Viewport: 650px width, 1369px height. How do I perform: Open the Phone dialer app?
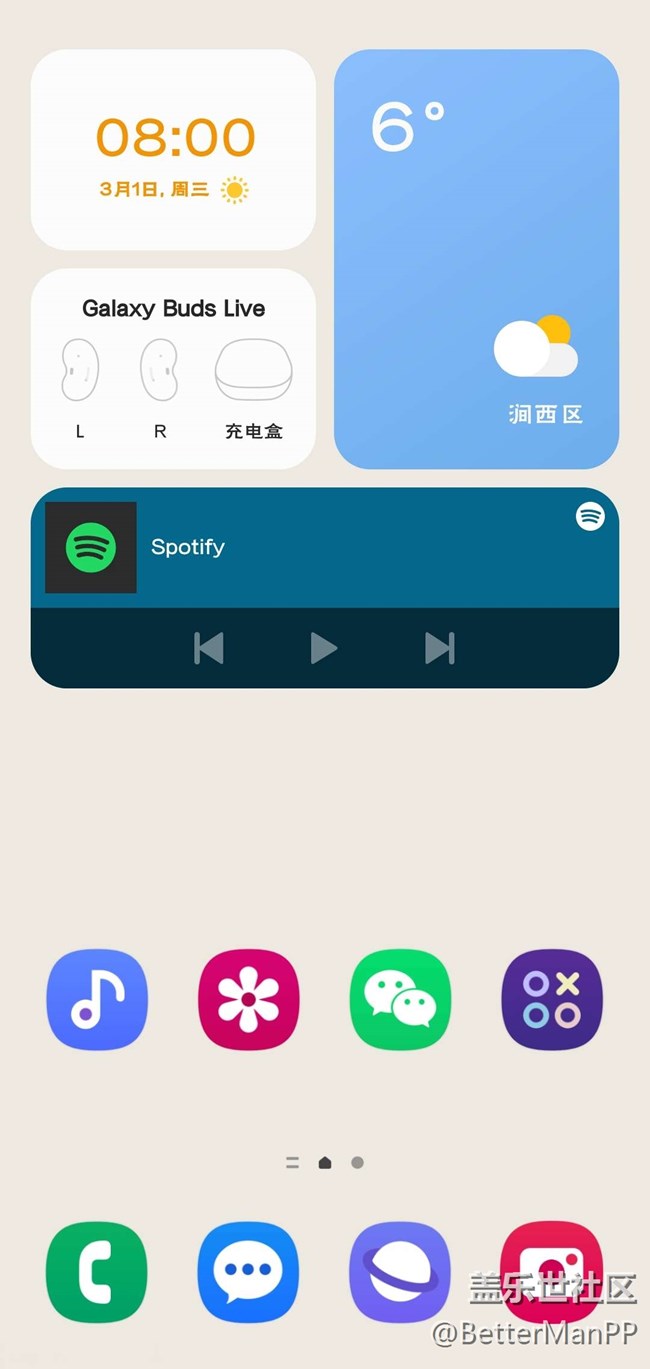click(97, 1272)
